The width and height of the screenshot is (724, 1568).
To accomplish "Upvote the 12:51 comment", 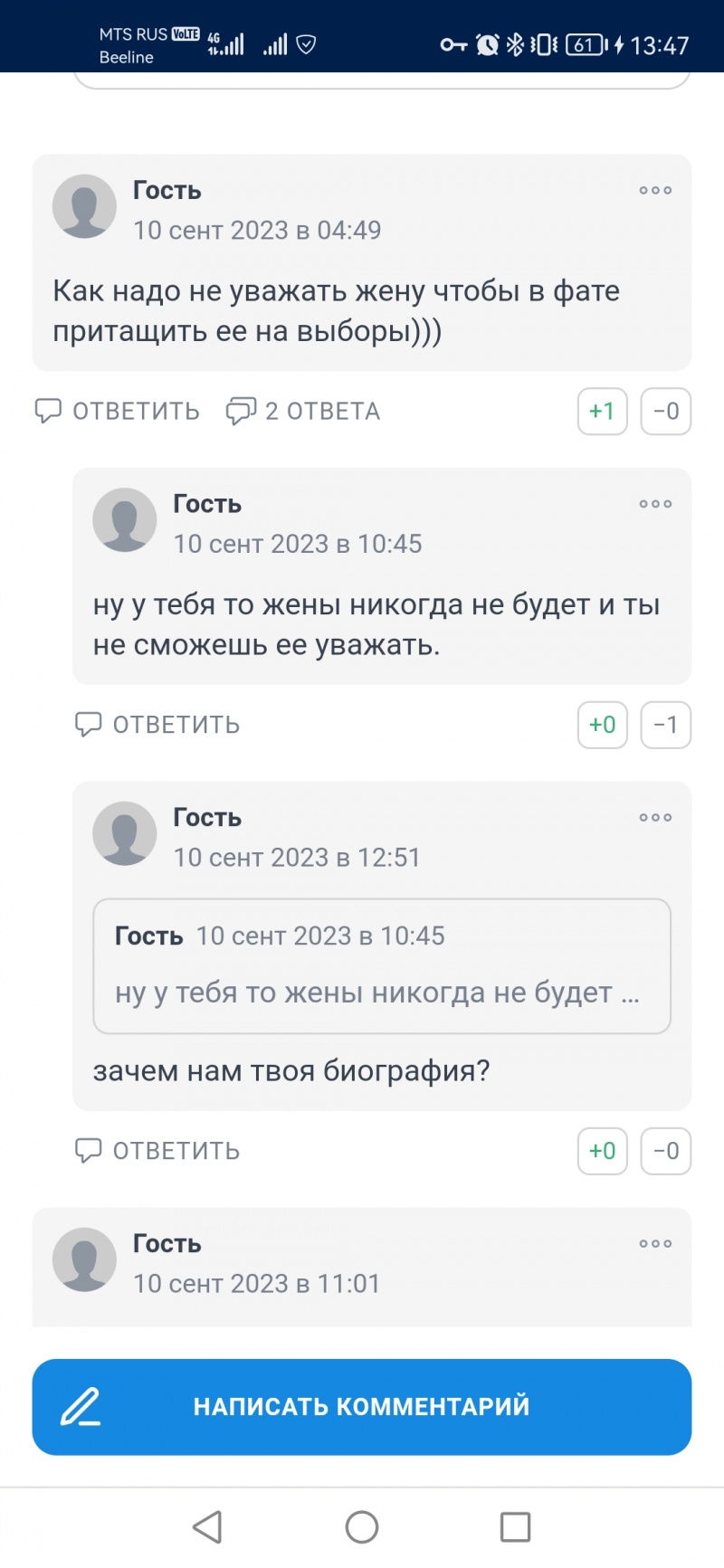I will pos(602,1151).
